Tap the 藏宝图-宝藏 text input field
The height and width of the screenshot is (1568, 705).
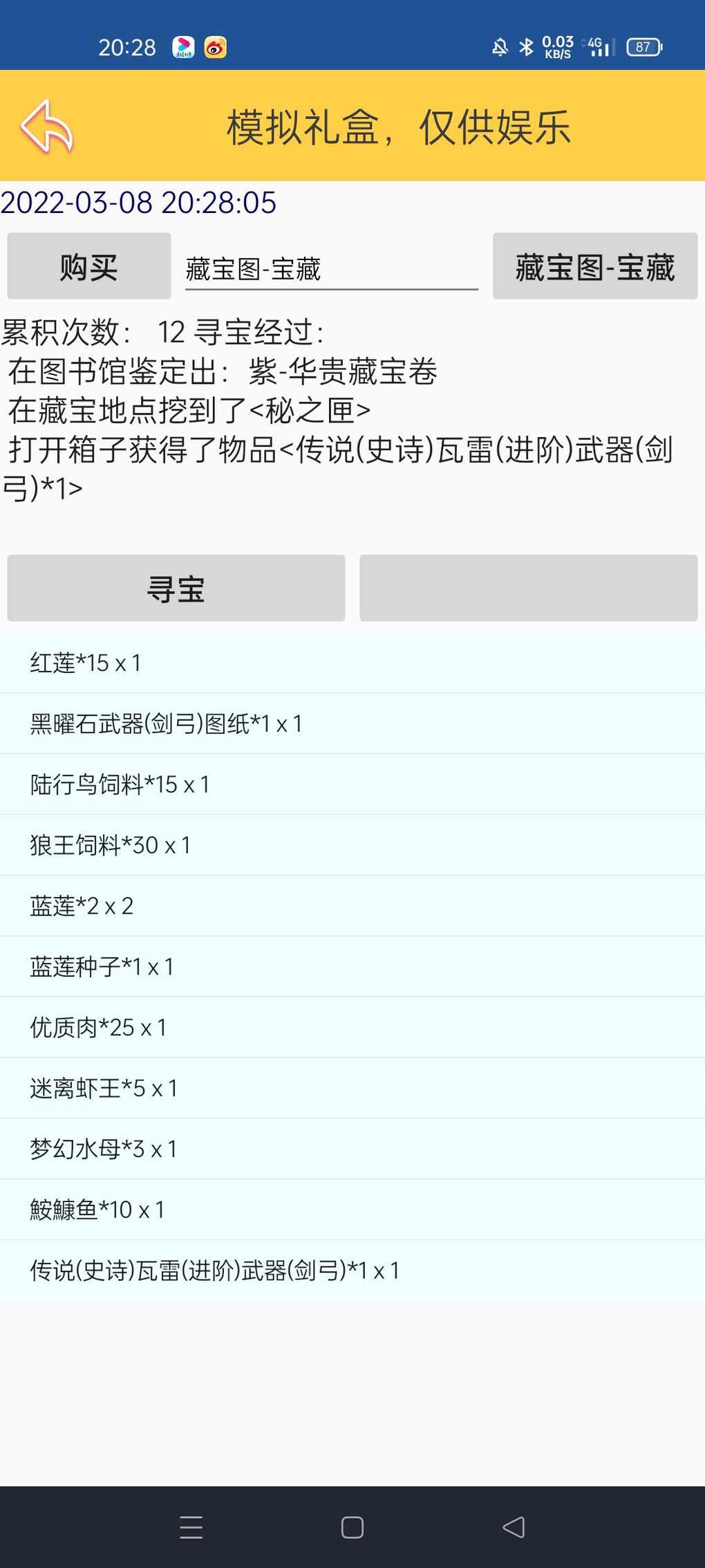[331, 268]
